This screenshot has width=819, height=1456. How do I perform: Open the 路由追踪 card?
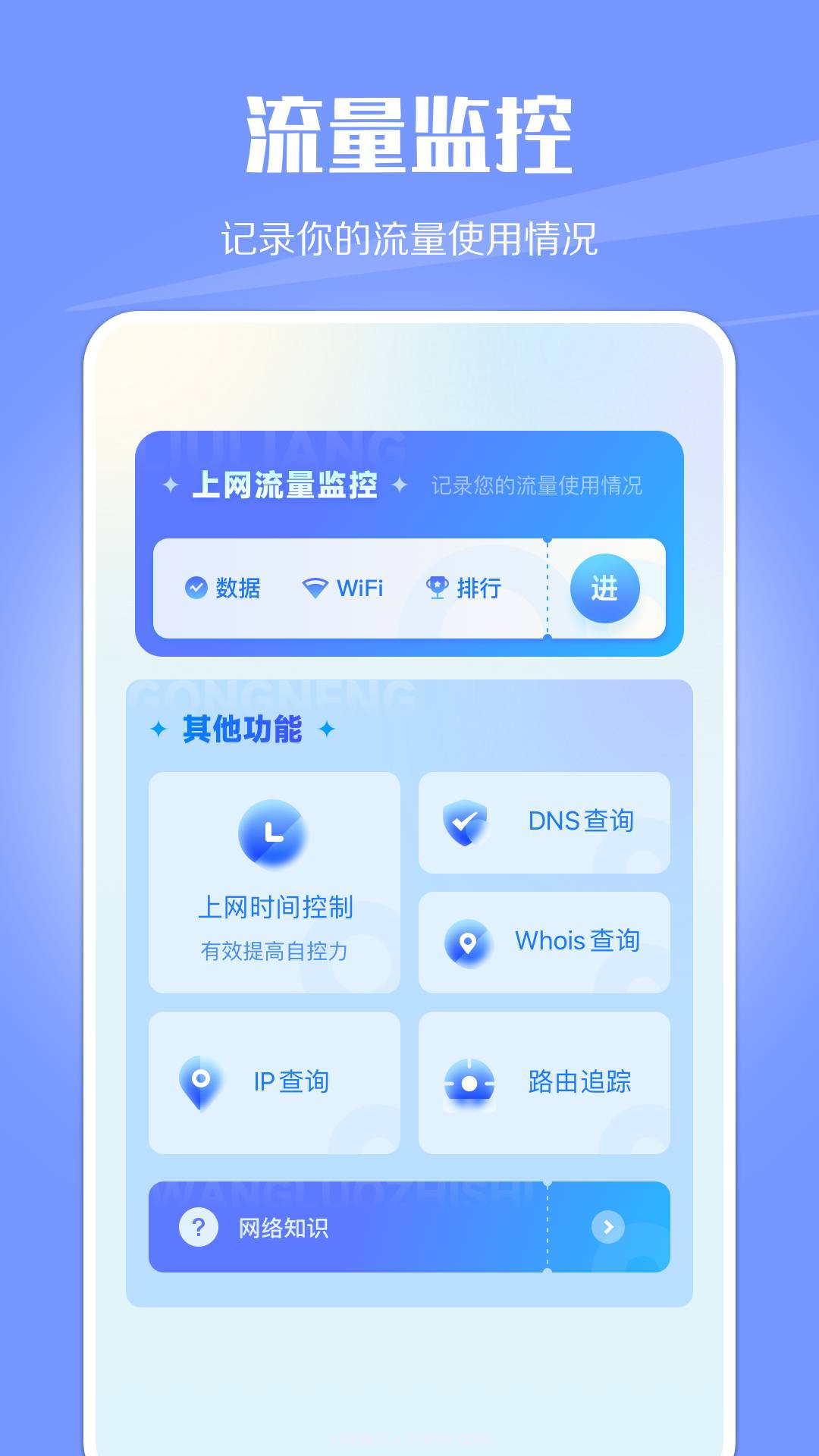(x=544, y=1082)
